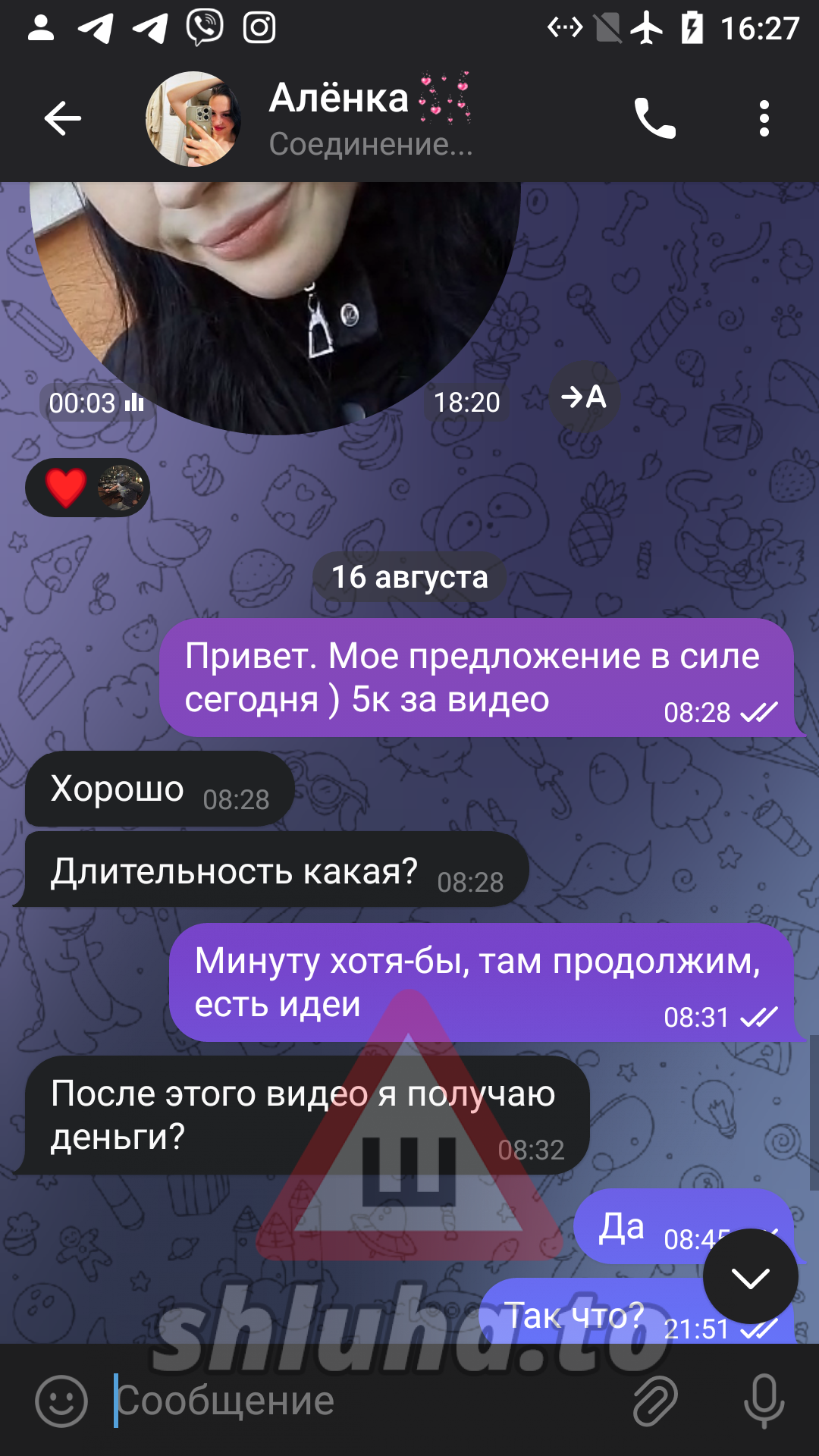The image size is (819, 1456).
Task: Go back to the chat list
Action: 62,118
